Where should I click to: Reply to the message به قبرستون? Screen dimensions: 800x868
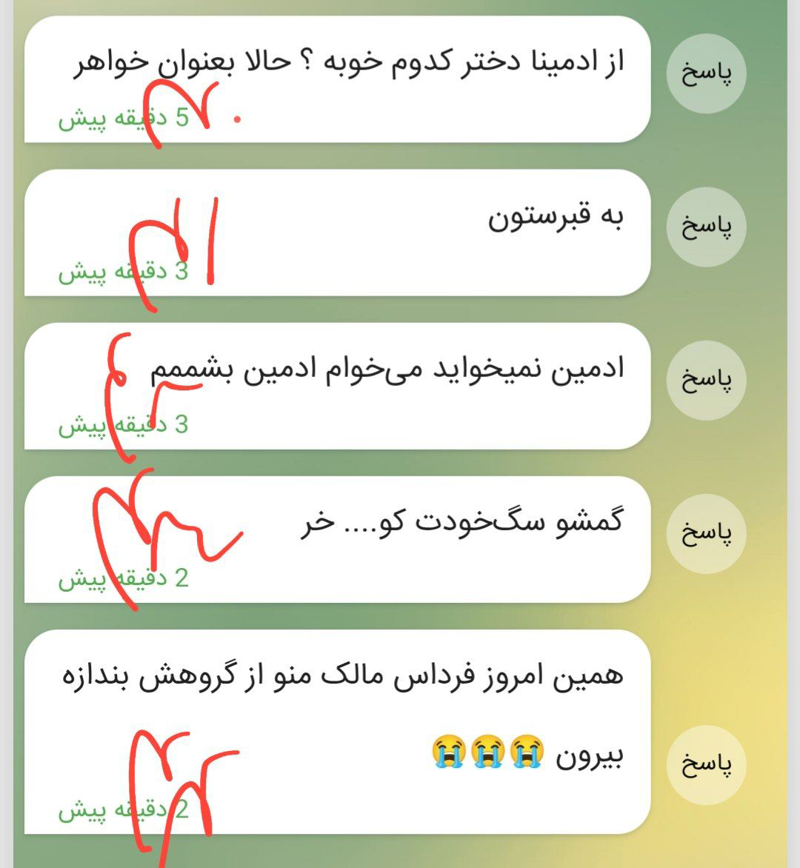coord(706,227)
